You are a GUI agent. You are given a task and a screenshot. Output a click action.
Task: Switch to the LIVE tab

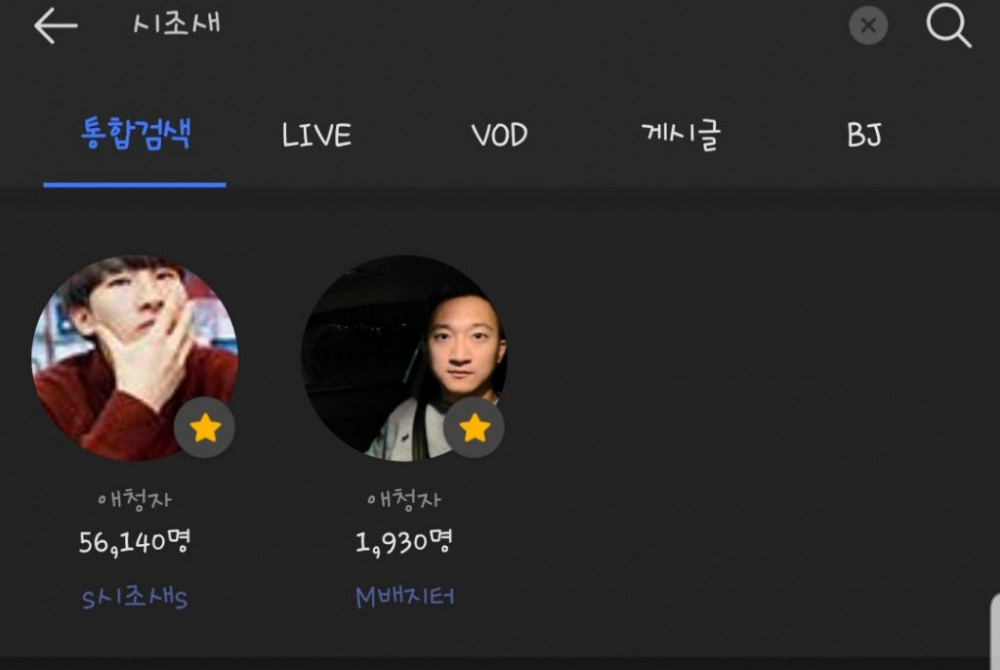[316, 136]
